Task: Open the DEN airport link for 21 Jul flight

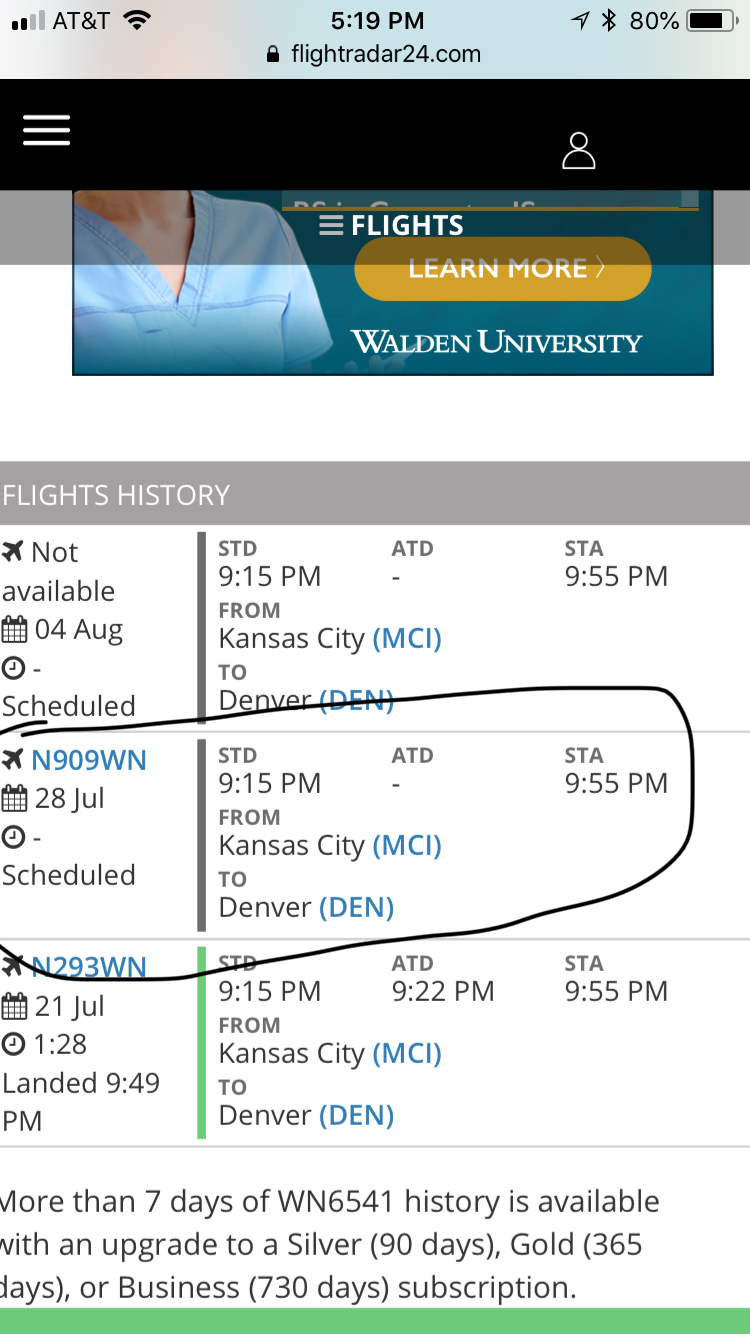Action: coord(356,1115)
